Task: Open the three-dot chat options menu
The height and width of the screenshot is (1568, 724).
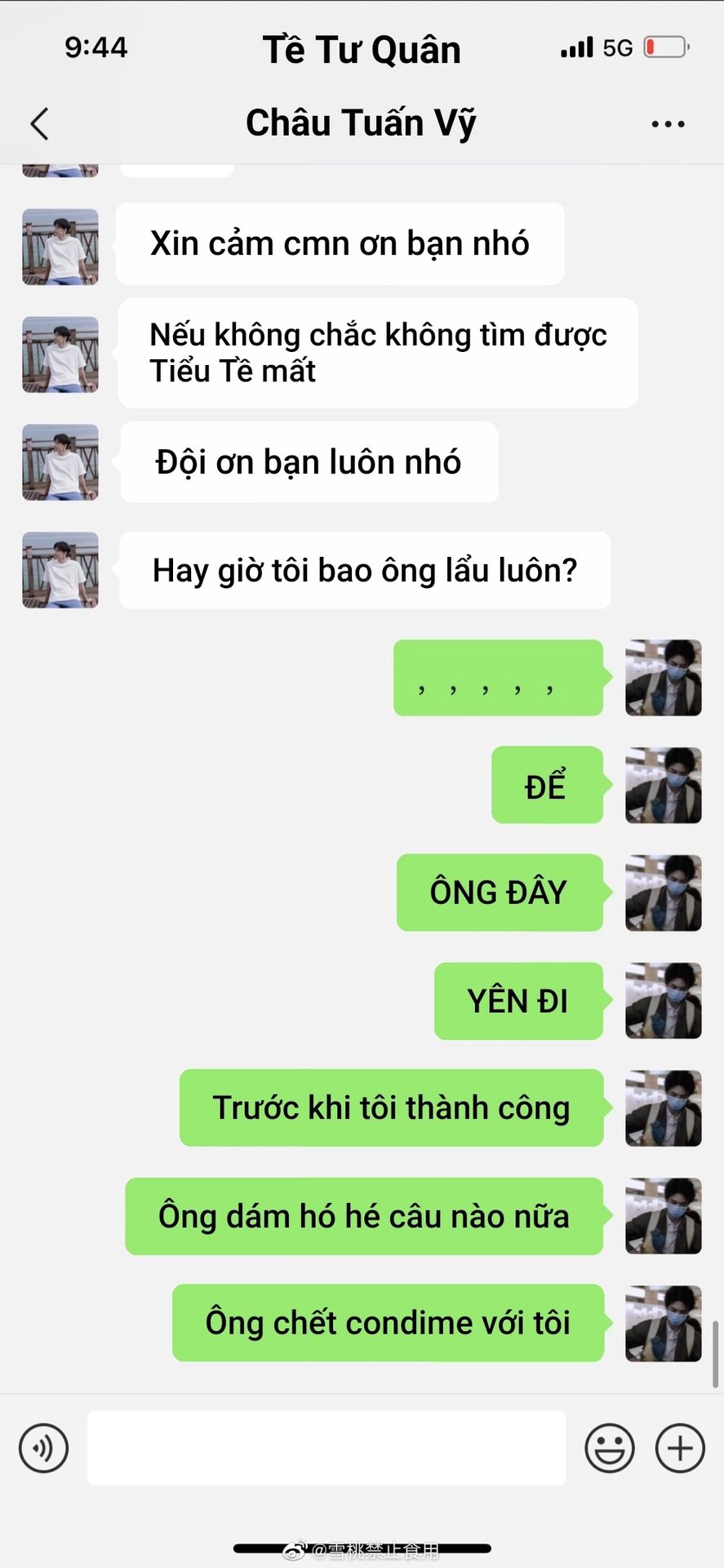Action: tap(668, 124)
